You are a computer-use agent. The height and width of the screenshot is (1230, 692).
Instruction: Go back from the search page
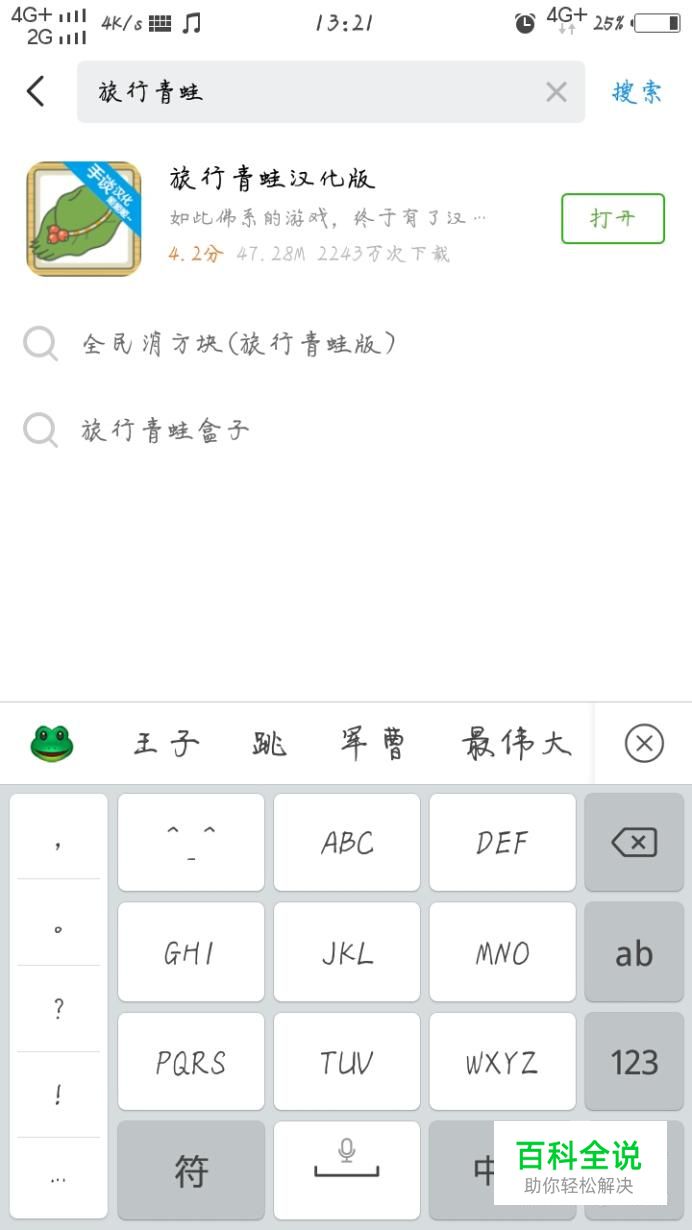(36, 92)
